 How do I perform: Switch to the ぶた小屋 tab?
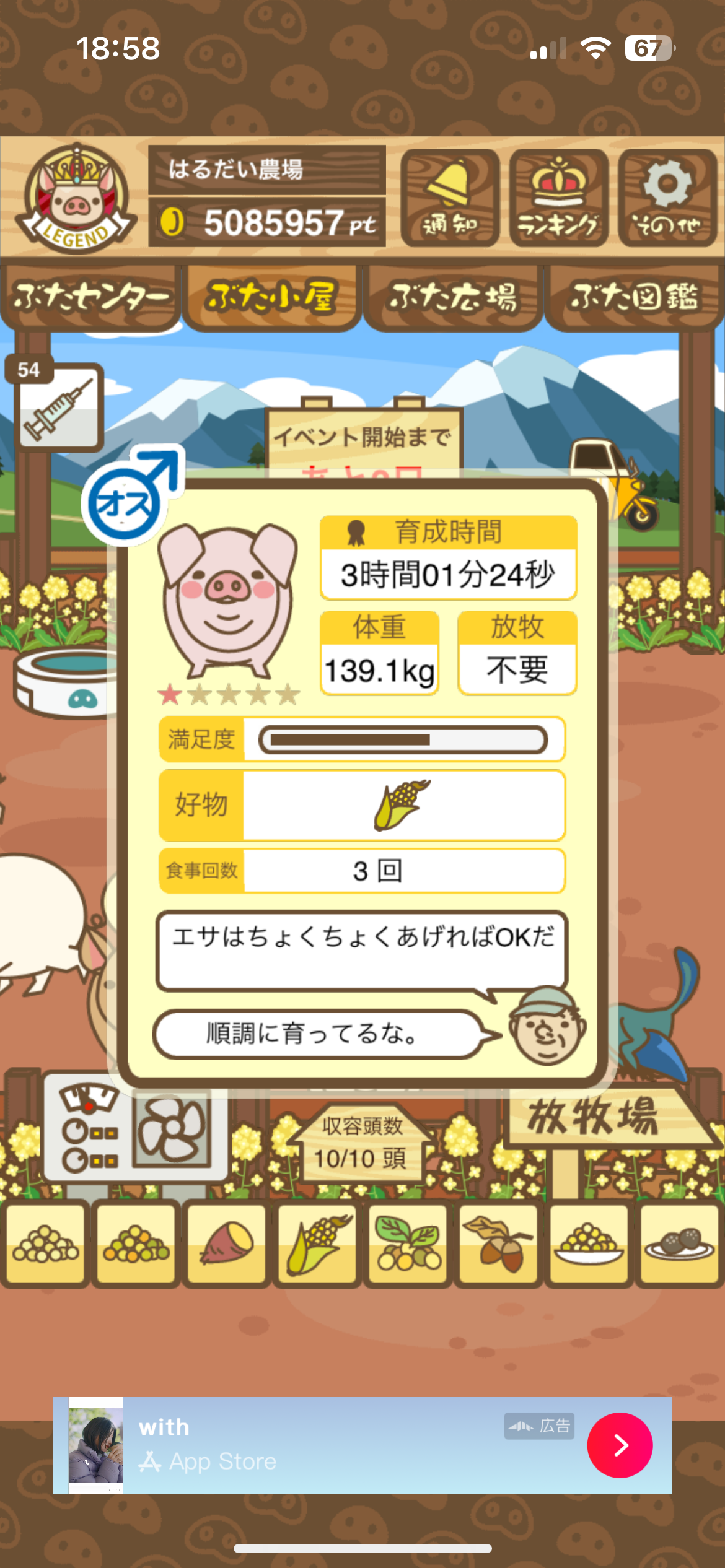point(271,297)
